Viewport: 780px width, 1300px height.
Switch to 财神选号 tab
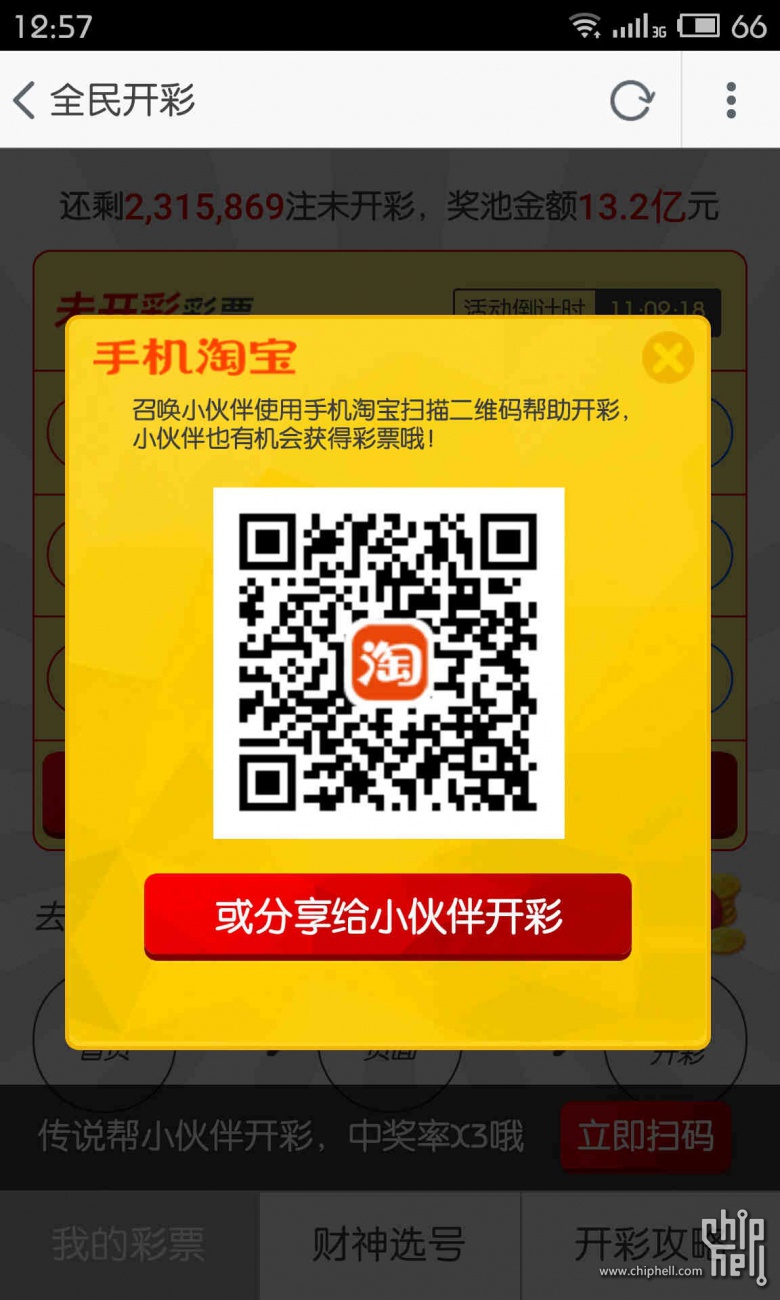[389, 1245]
